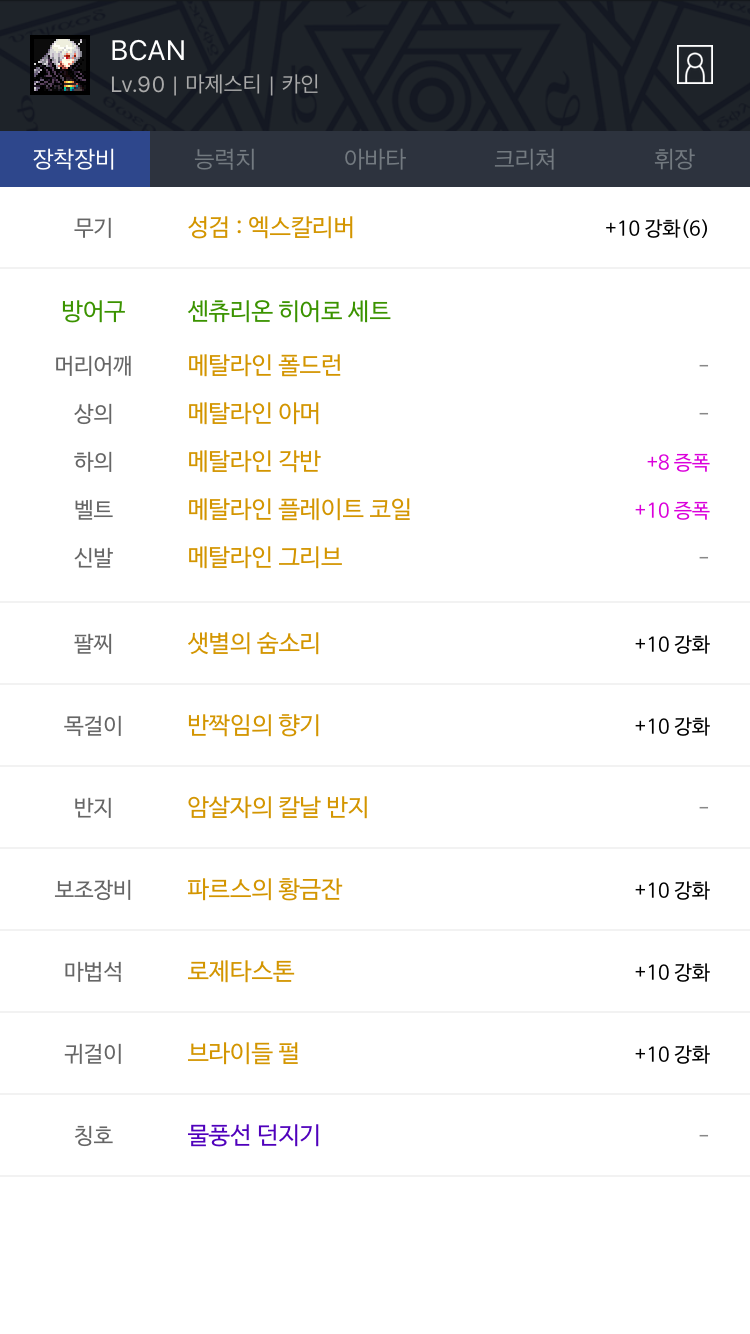Switch to the 능력치 tab
The width and height of the screenshot is (750, 1334).
pos(225,158)
